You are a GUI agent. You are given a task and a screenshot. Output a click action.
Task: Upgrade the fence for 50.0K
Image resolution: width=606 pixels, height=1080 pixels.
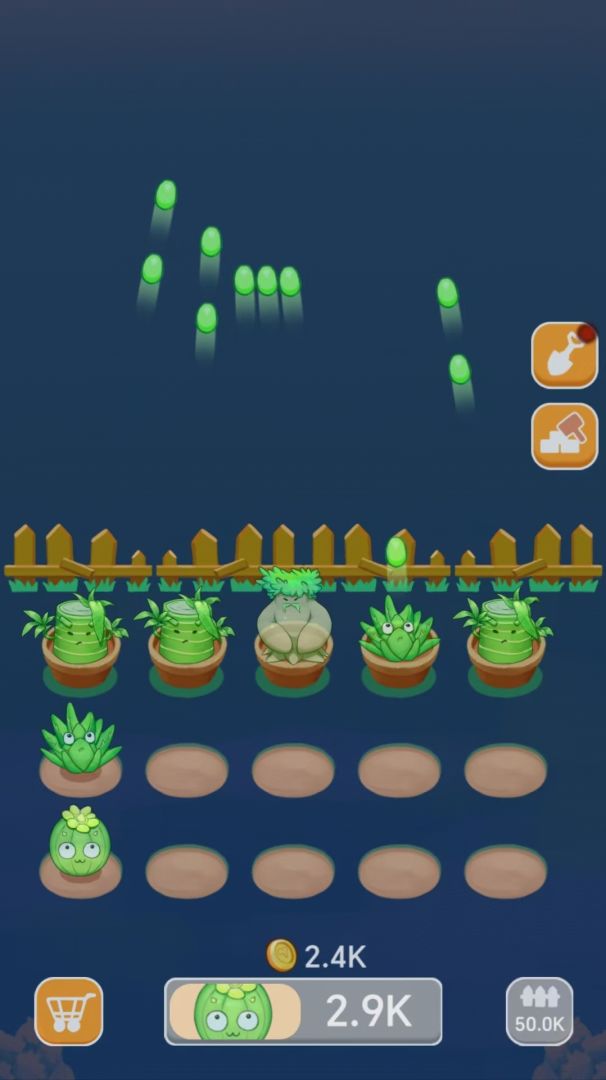click(x=539, y=1011)
